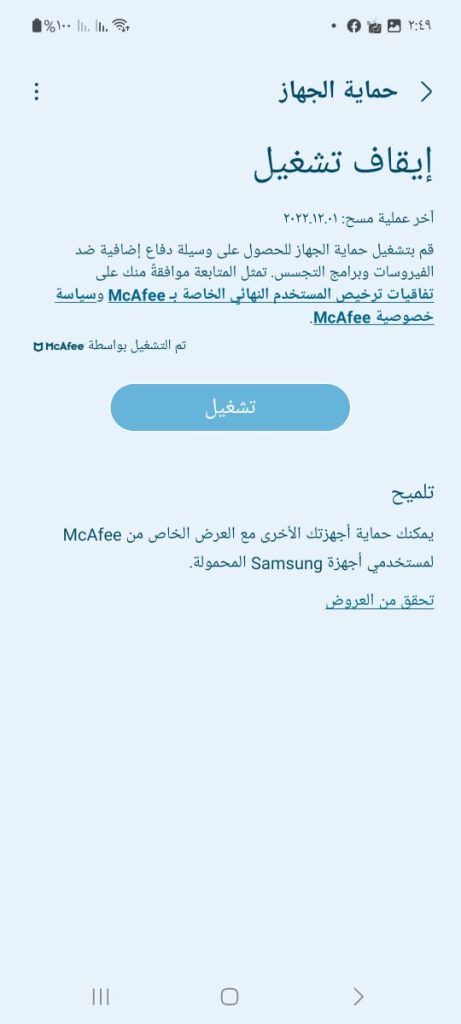Open the تحقق من العروض link
Screen dimensions: 461x1024
[x=380, y=601]
